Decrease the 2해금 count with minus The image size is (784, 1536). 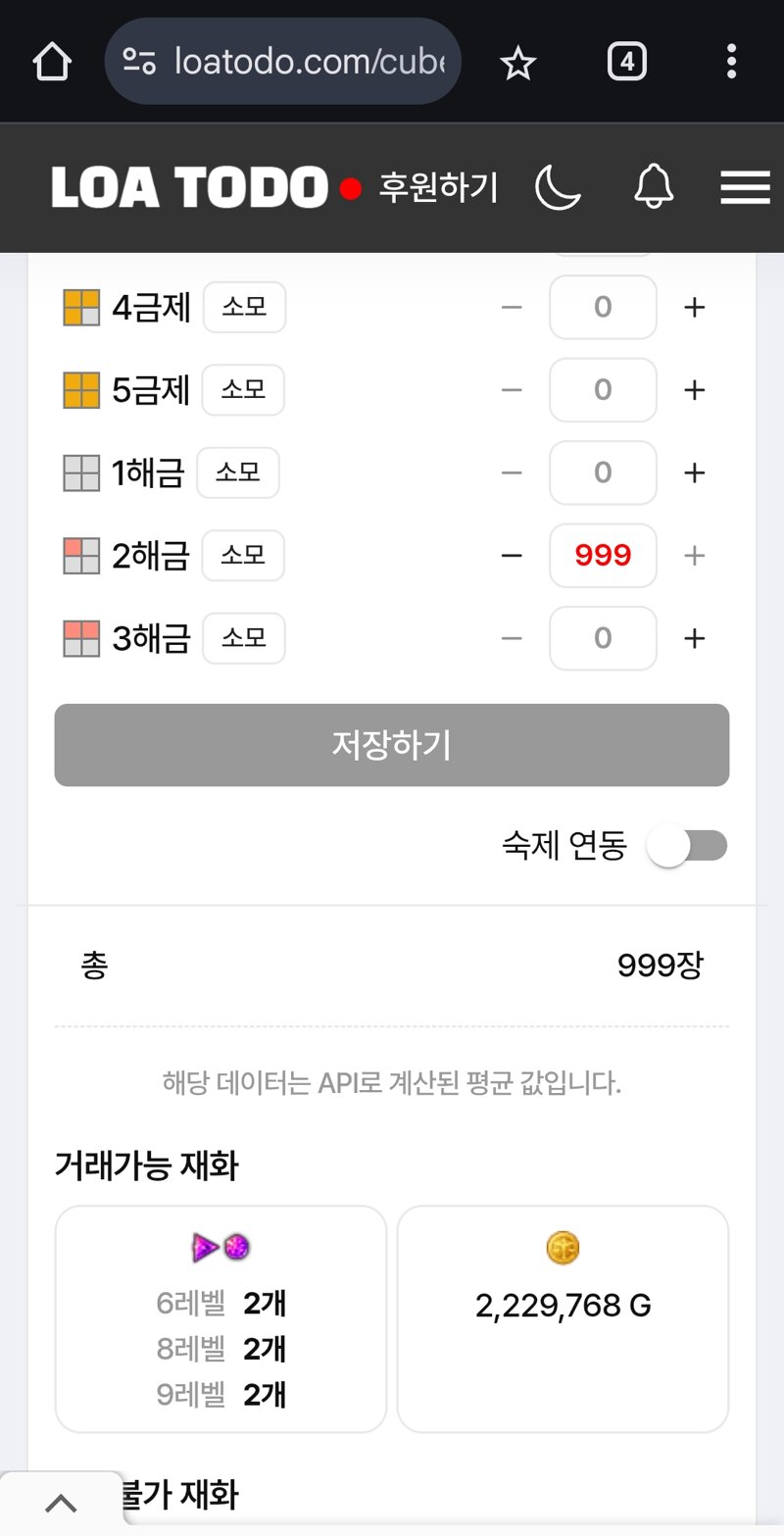tap(512, 556)
